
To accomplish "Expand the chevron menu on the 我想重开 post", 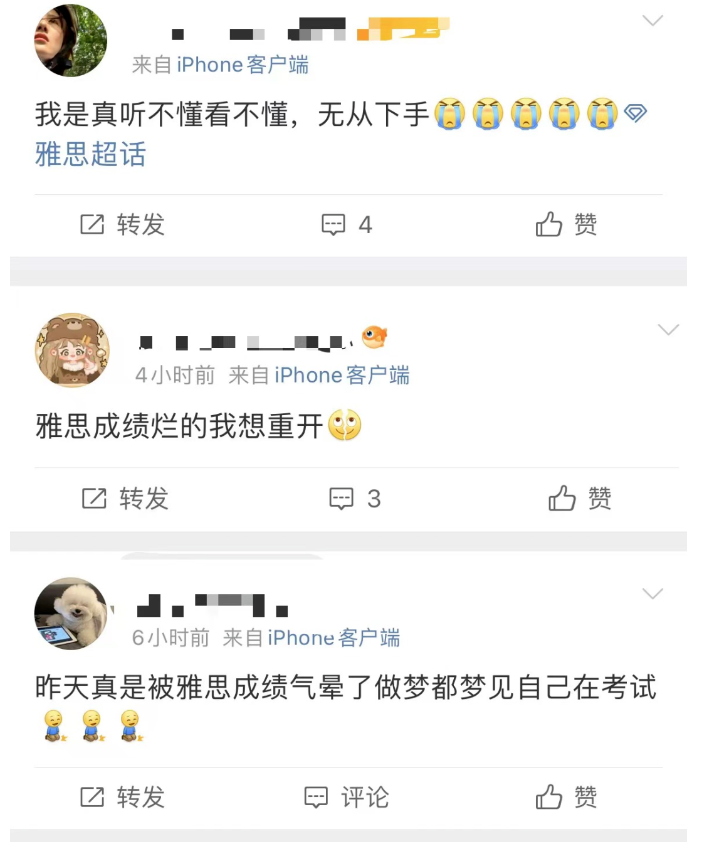I will [667, 329].
